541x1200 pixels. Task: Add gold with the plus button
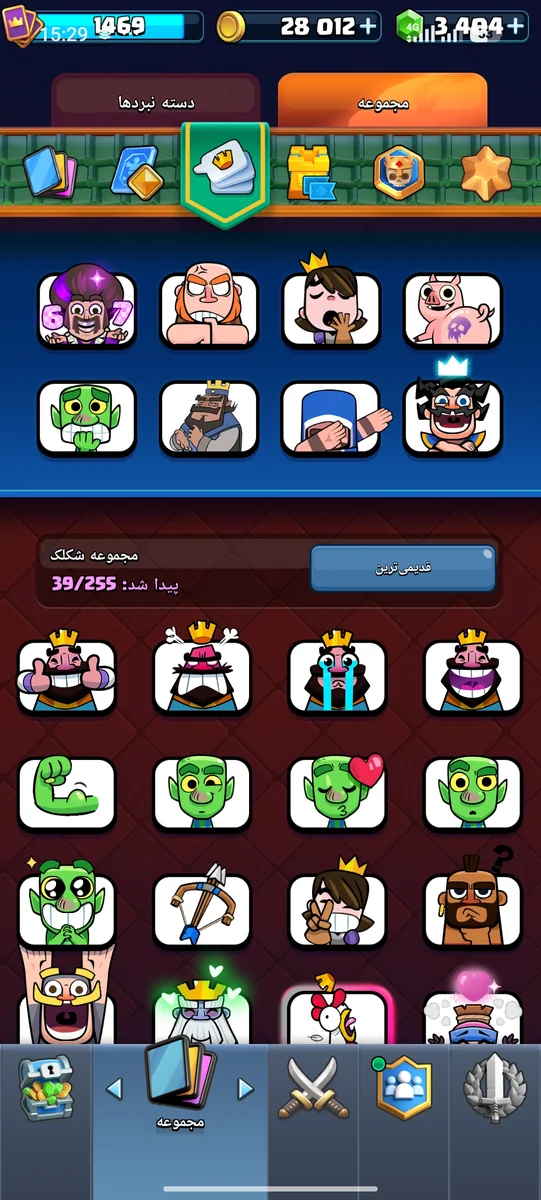click(369, 26)
